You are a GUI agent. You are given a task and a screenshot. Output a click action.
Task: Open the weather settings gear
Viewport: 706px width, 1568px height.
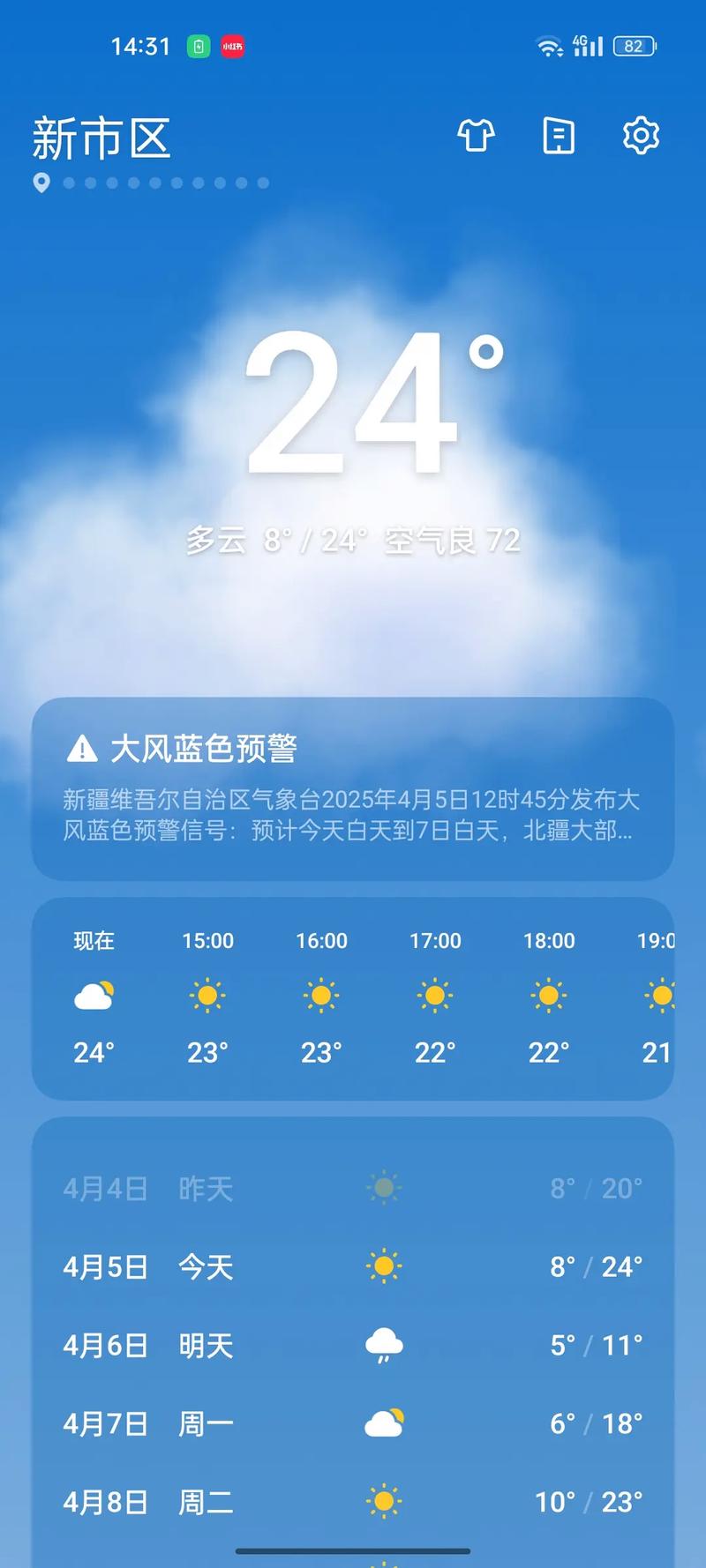(x=641, y=137)
